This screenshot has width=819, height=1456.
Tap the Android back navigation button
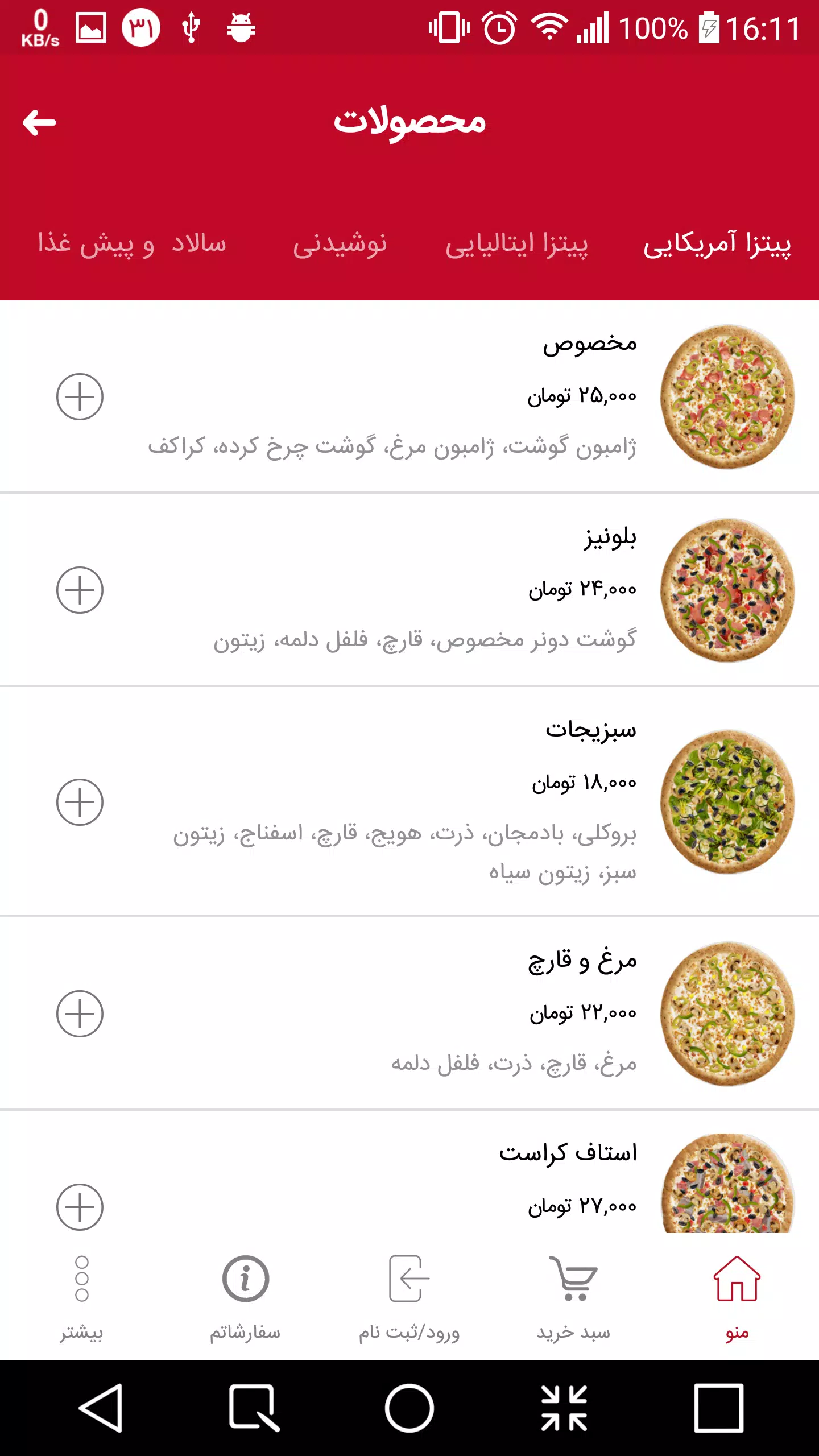(x=102, y=1410)
